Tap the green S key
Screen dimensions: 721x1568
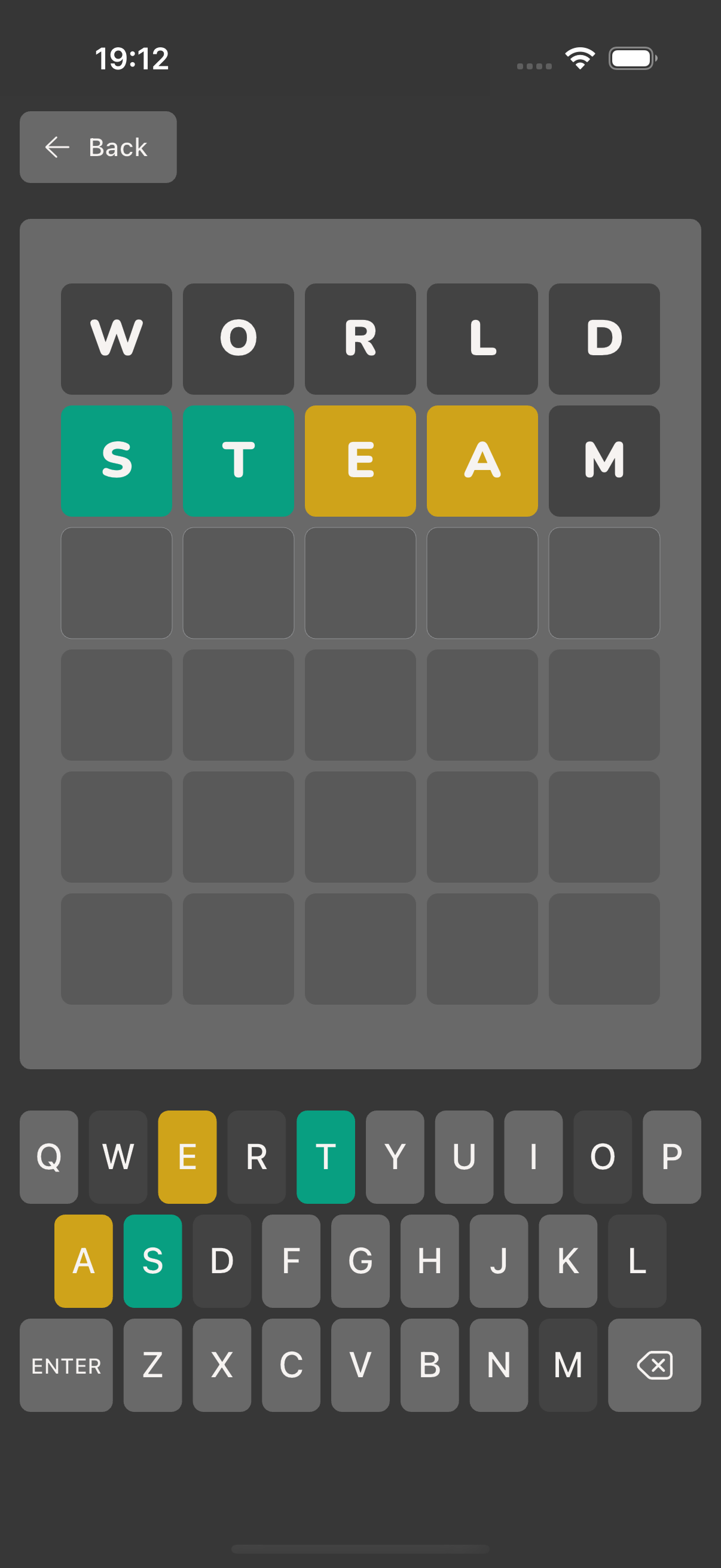tap(152, 1261)
